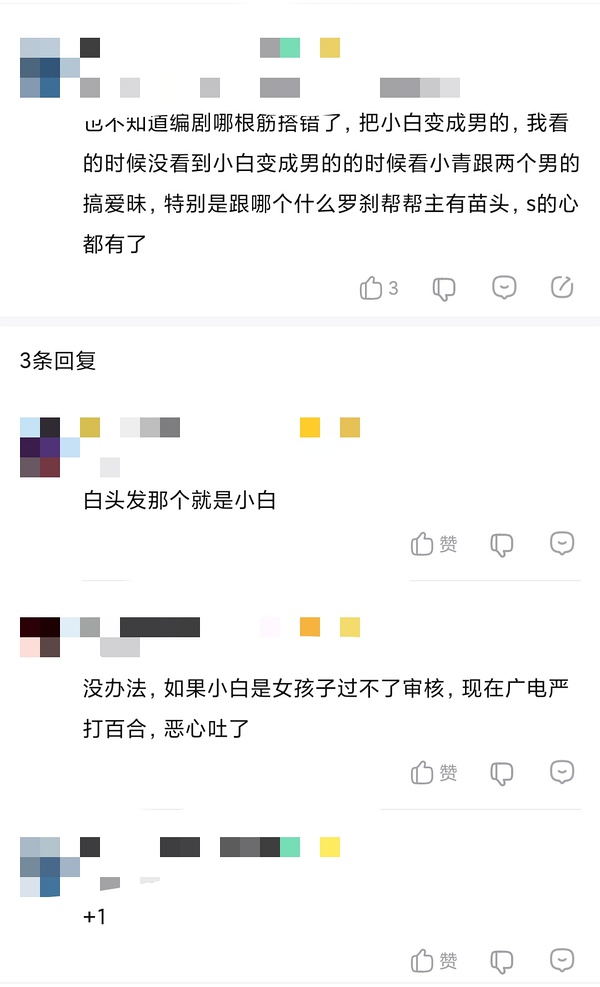Like the reply 白头发那个就是小白
Screen dimensions: 600x987
(423, 544)
